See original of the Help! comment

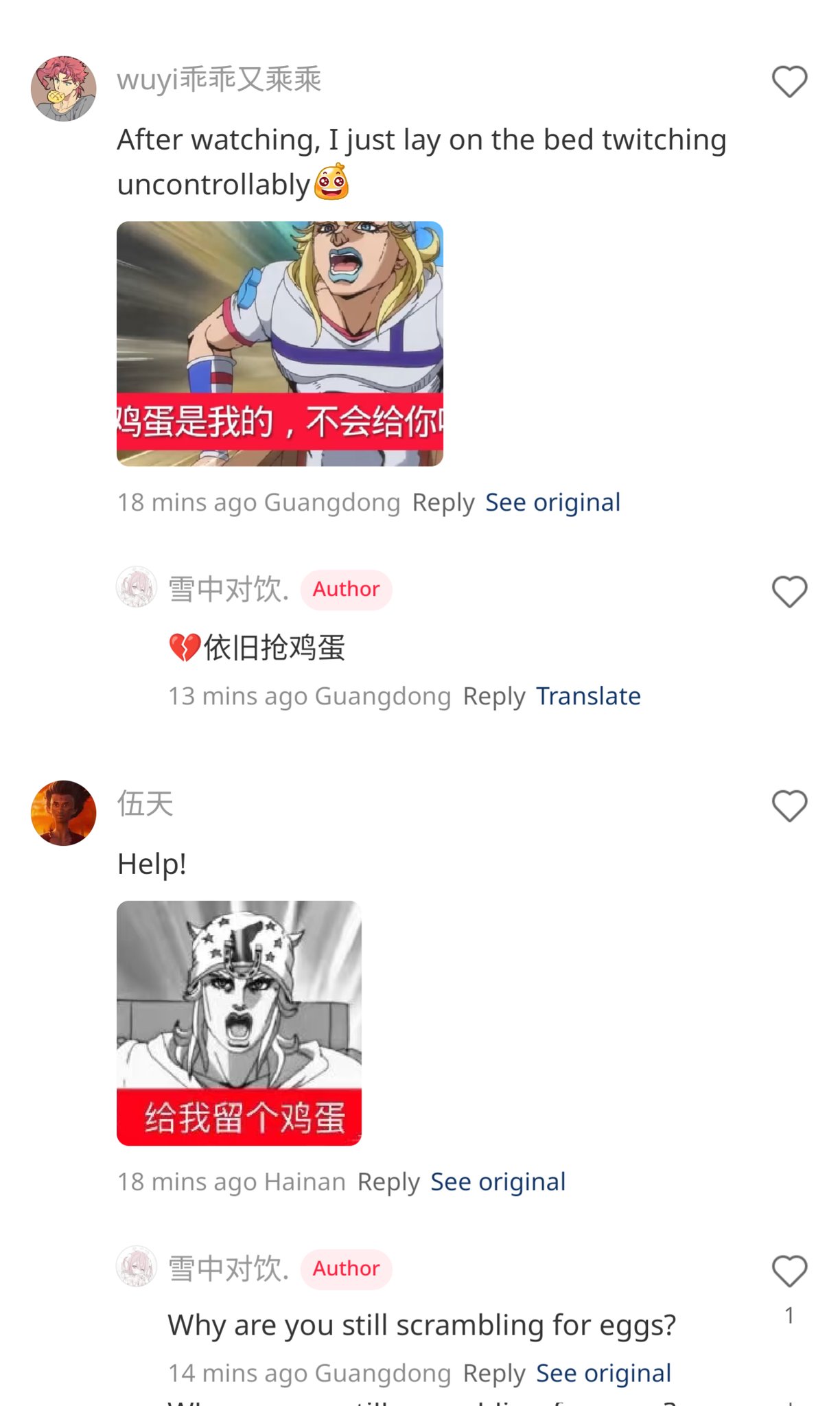click(x=498, y=1182)
